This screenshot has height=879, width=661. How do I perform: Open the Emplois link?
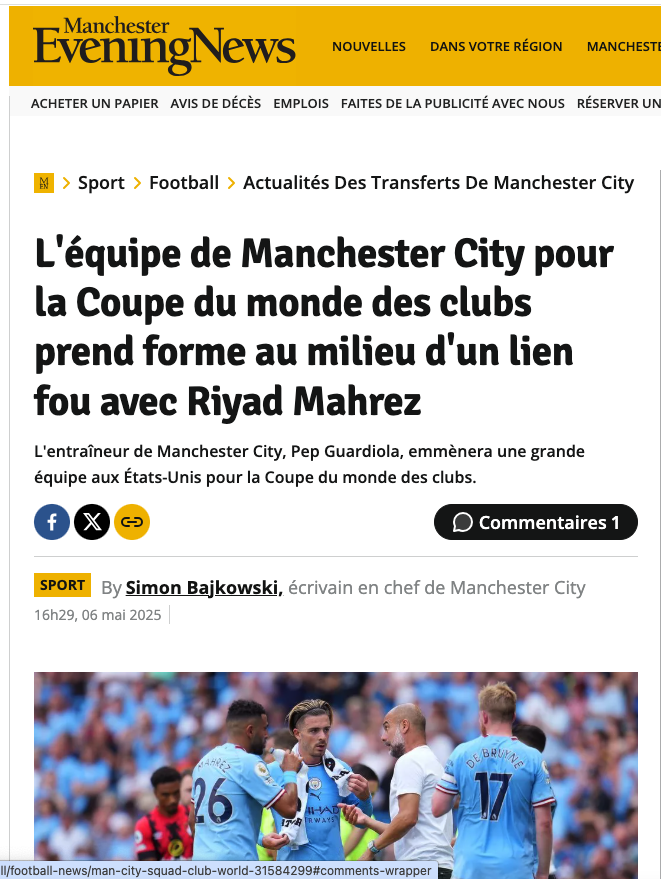pos(301,103)
